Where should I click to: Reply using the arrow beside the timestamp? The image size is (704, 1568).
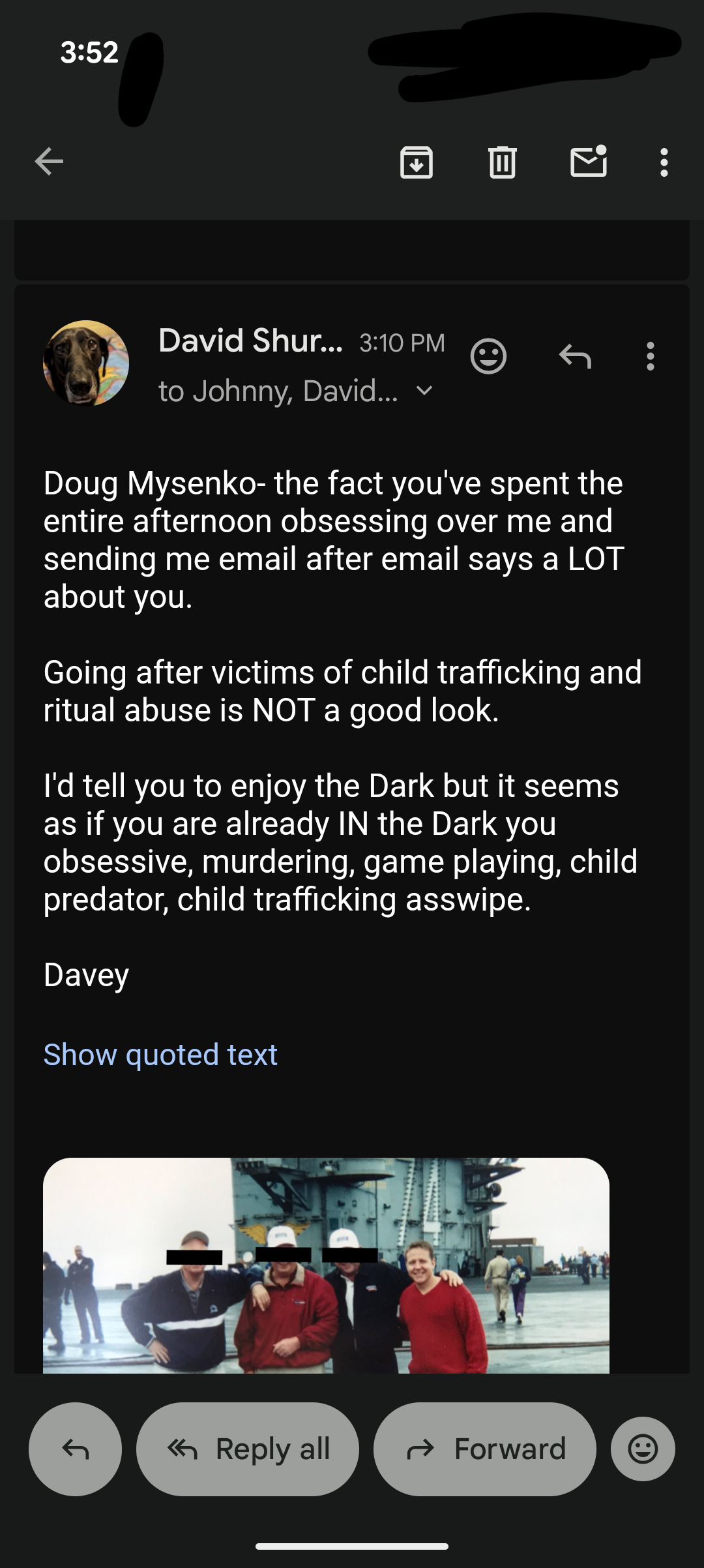[575, 356]
